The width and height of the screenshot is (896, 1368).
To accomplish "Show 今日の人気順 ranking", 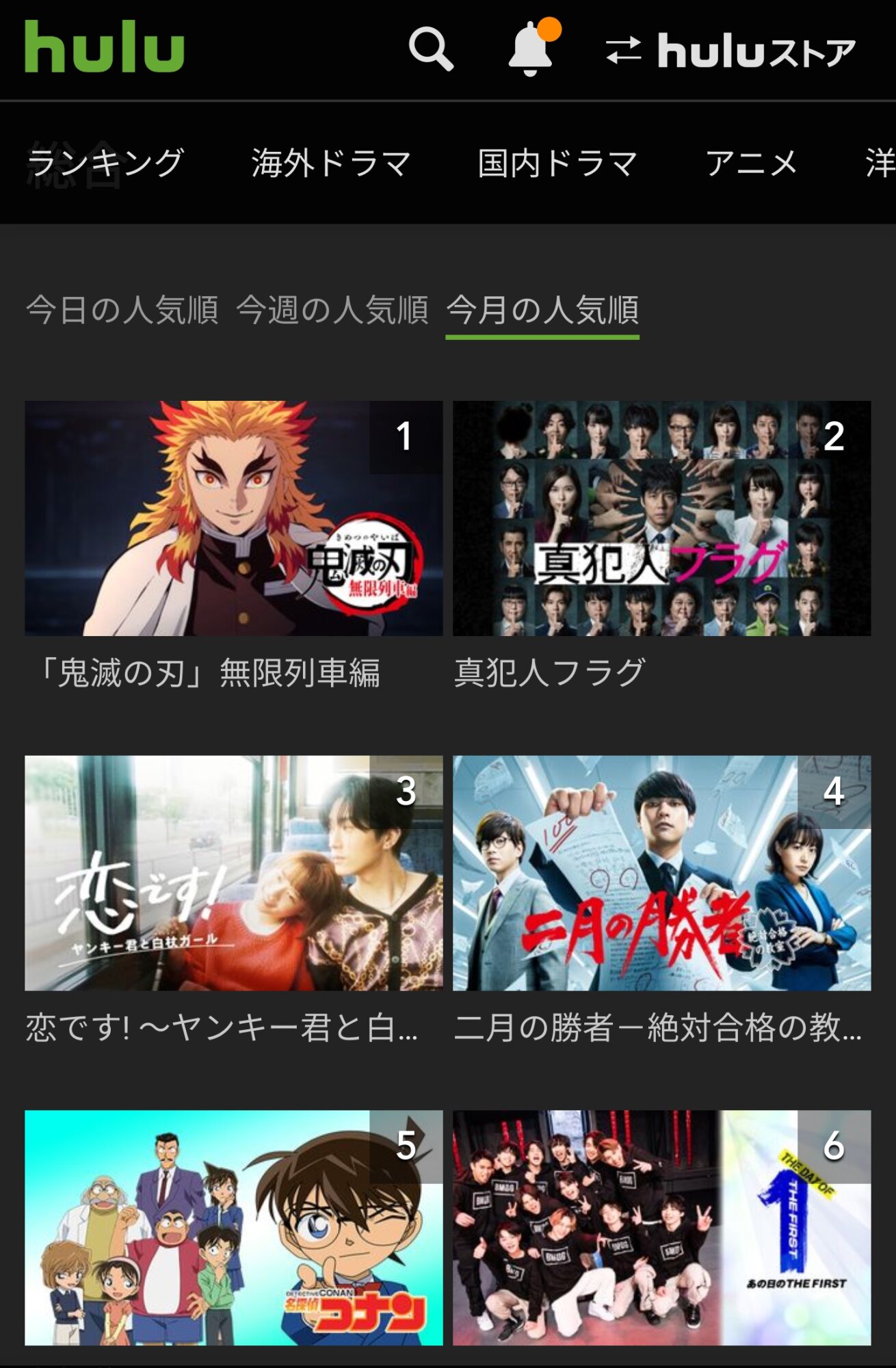I will [x=122, y=310].
